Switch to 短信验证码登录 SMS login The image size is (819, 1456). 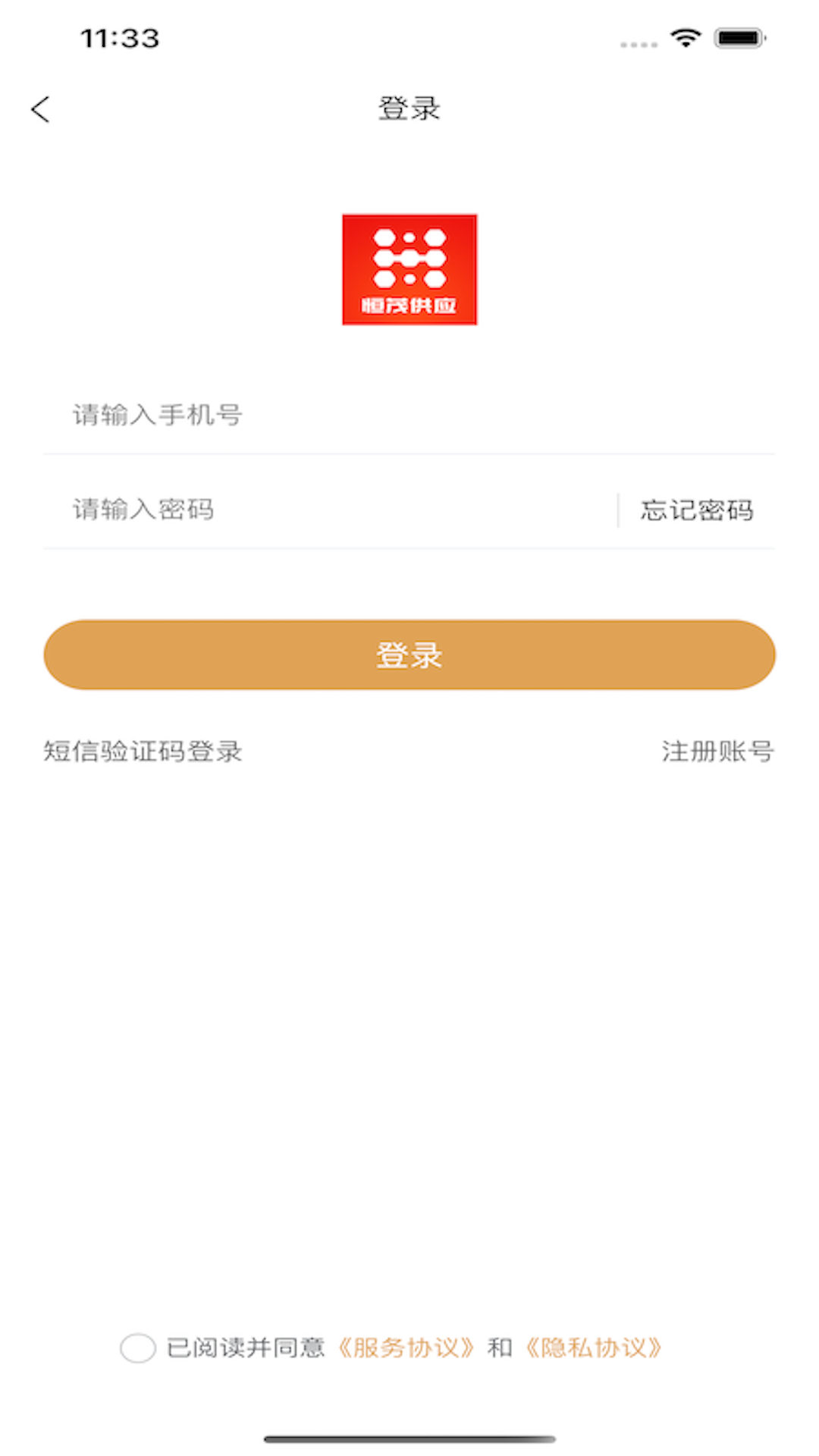point(141,752)
